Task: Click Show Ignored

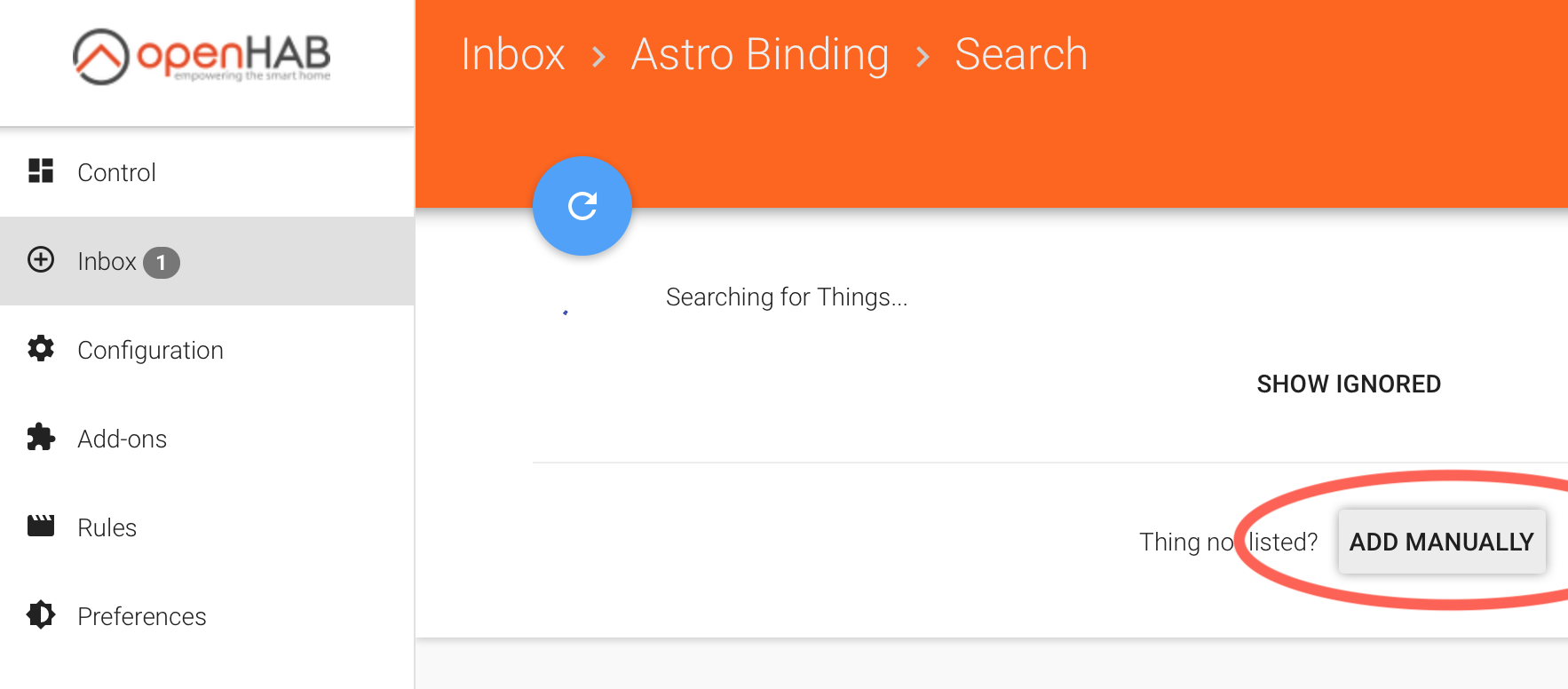Action: (1348, 384)
